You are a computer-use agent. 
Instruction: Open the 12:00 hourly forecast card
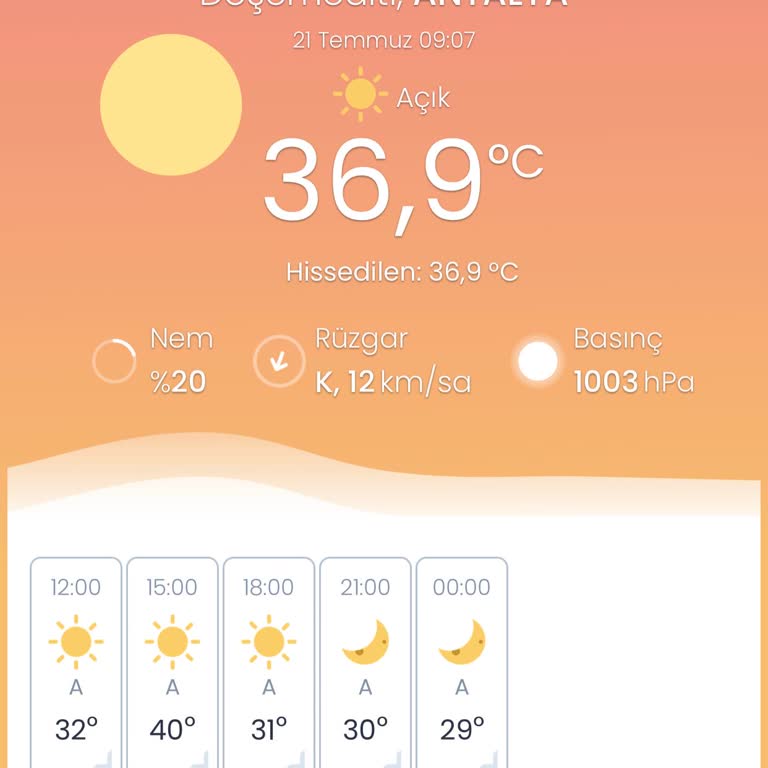coord(76,662)
